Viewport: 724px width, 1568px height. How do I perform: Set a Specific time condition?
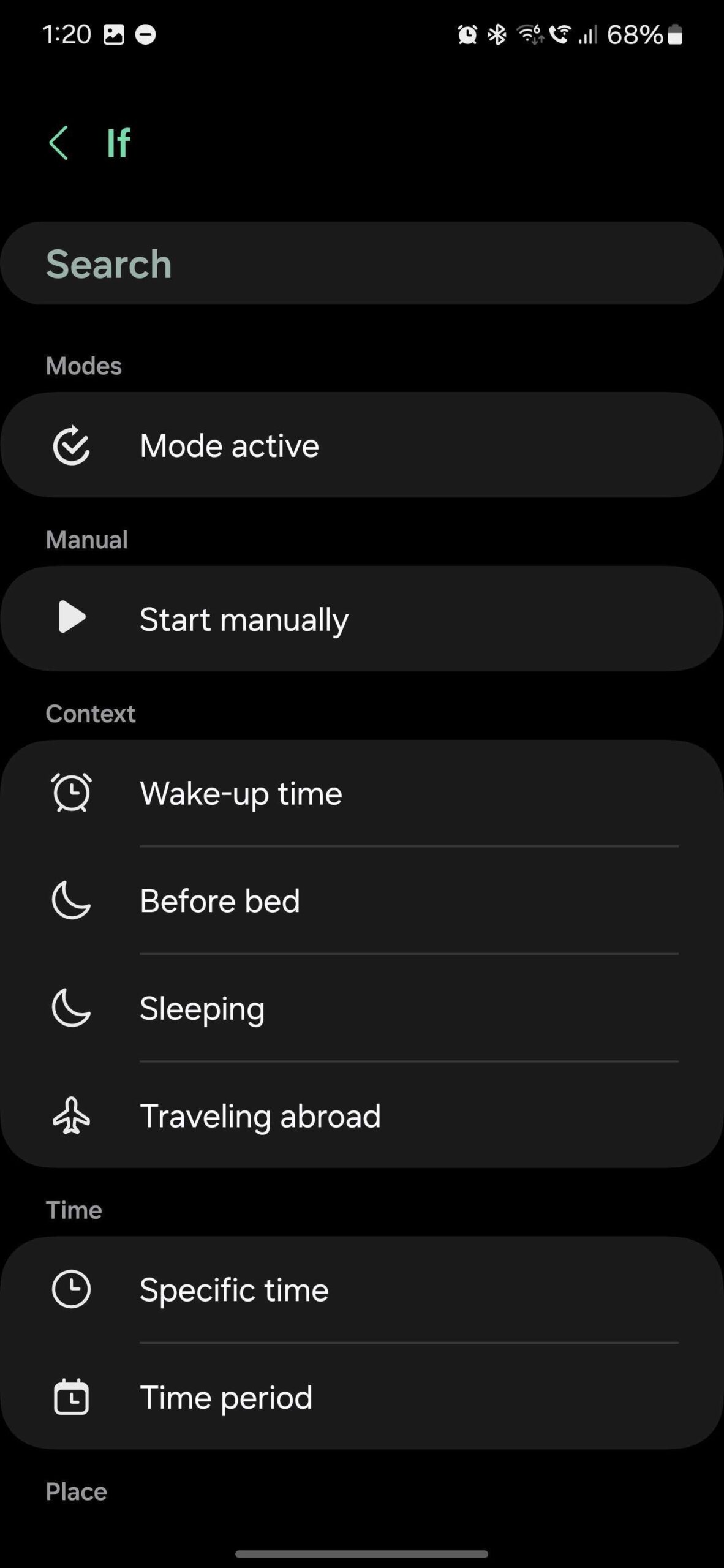[361, 1289]
